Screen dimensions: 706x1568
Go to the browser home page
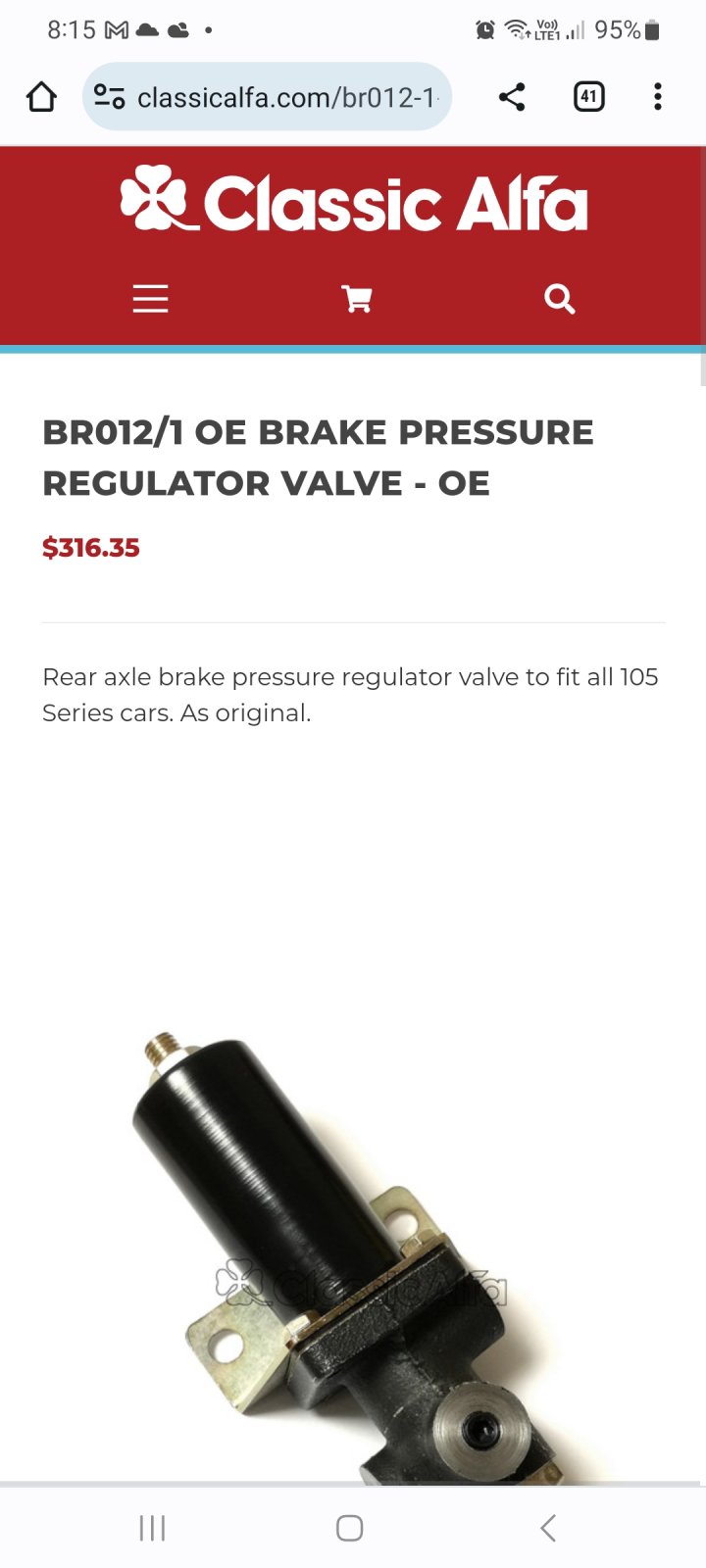coord(41,97)
